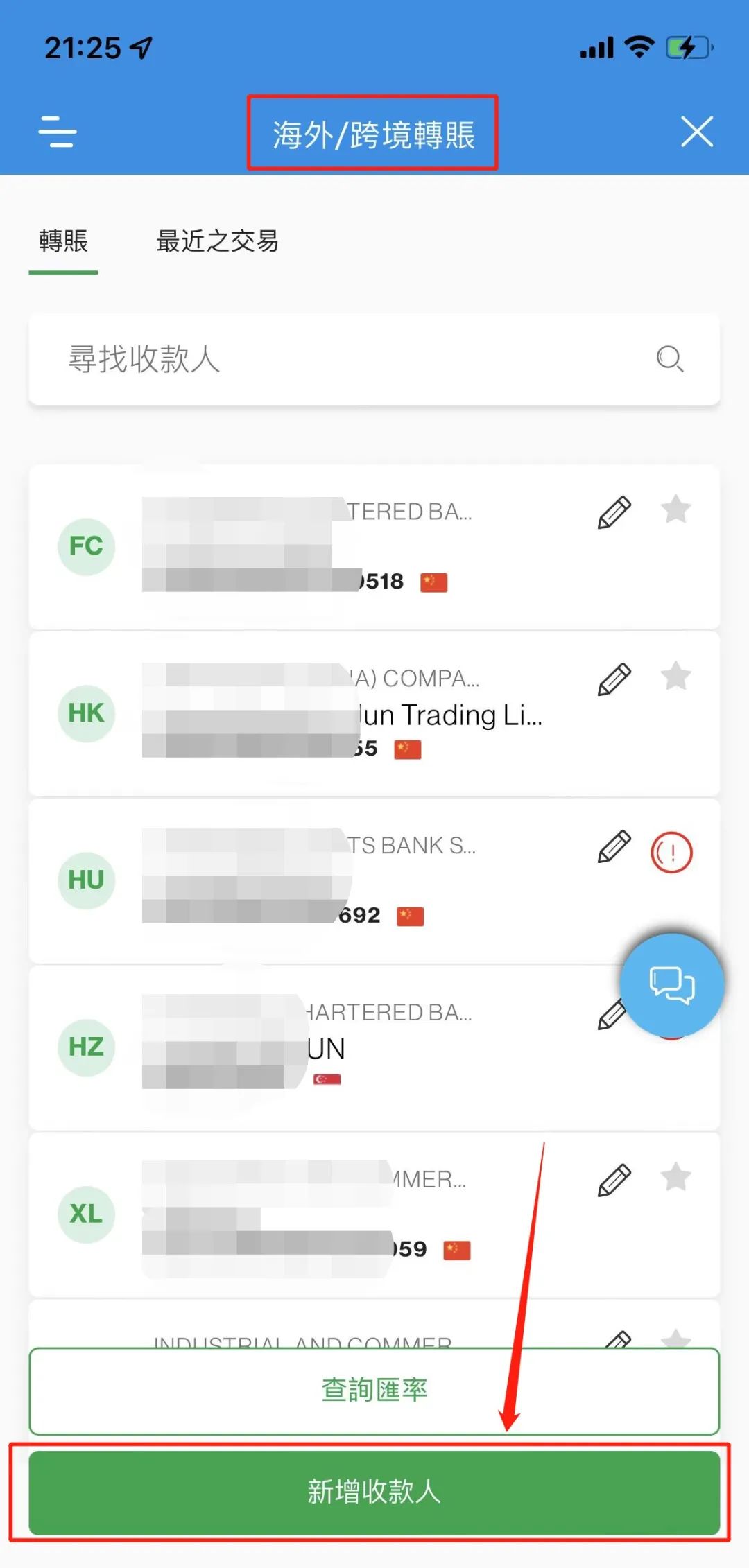View the HU payee warning alert
Image resolution: width=749 pixels, height=1568 pixels.
tap(671, 853)
